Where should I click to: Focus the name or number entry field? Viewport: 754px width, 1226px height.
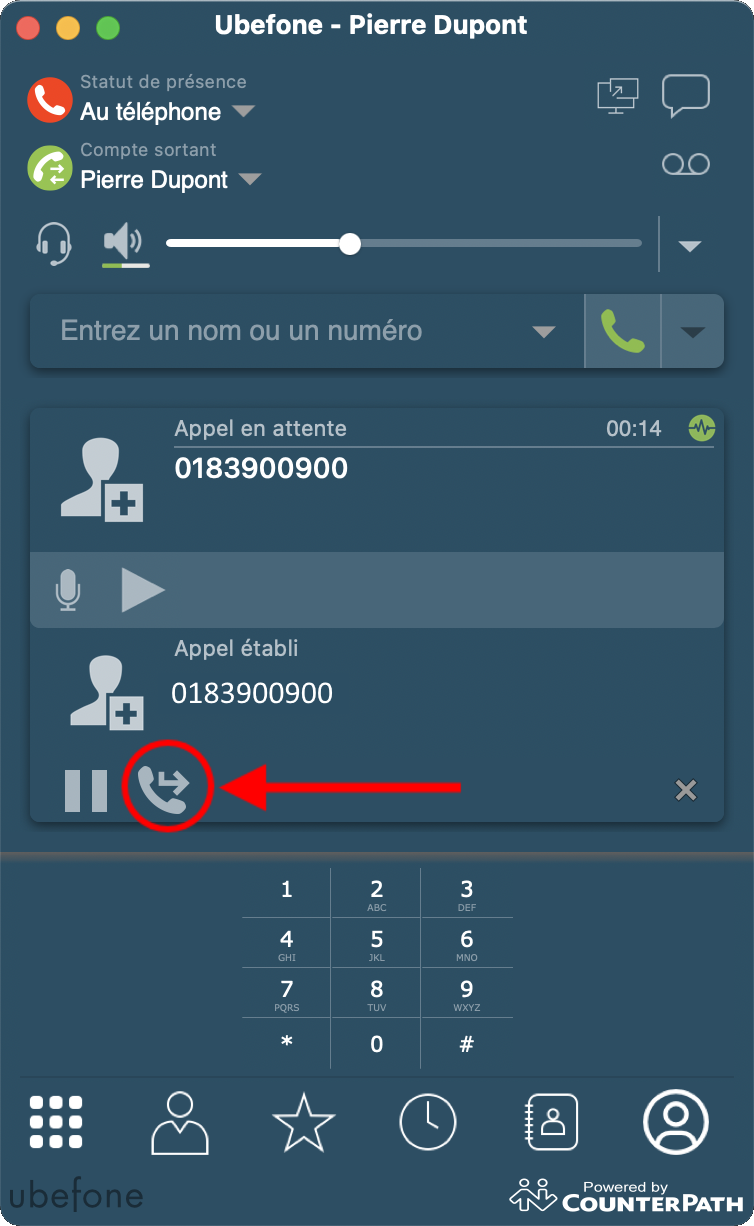(290, 331)
